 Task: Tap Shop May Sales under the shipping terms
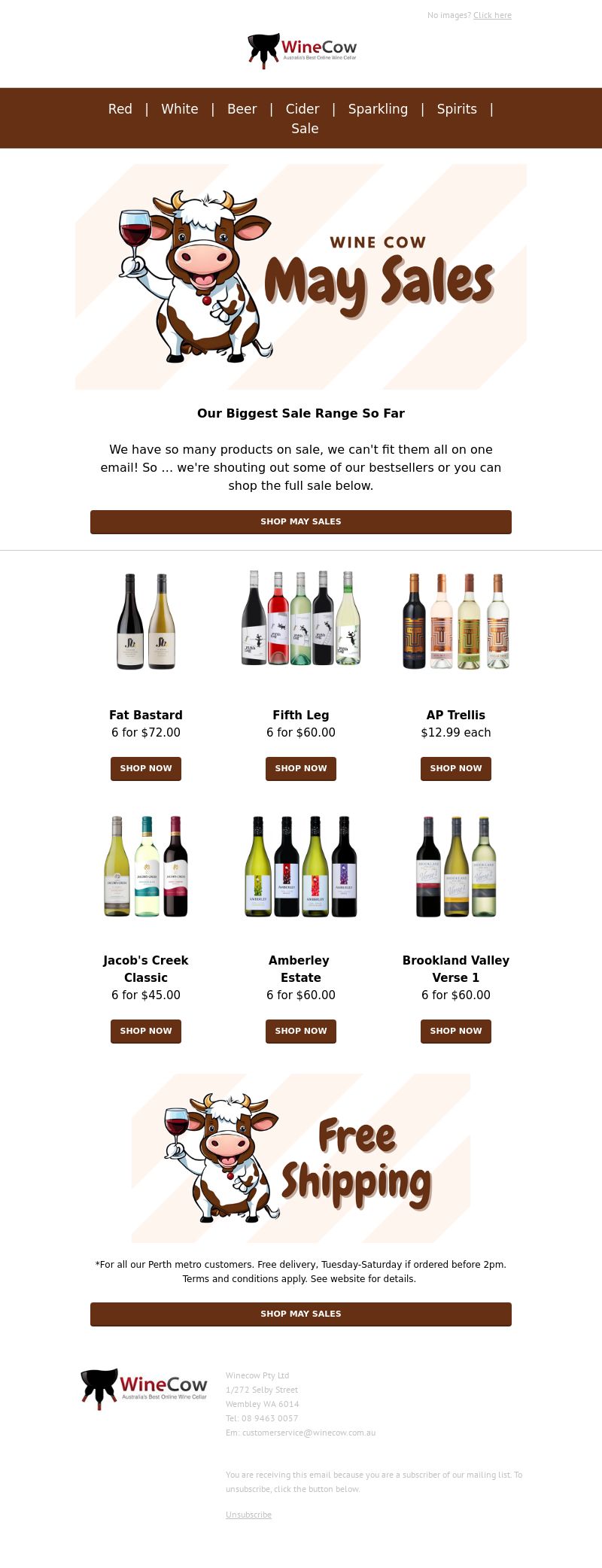[301, 1314]
